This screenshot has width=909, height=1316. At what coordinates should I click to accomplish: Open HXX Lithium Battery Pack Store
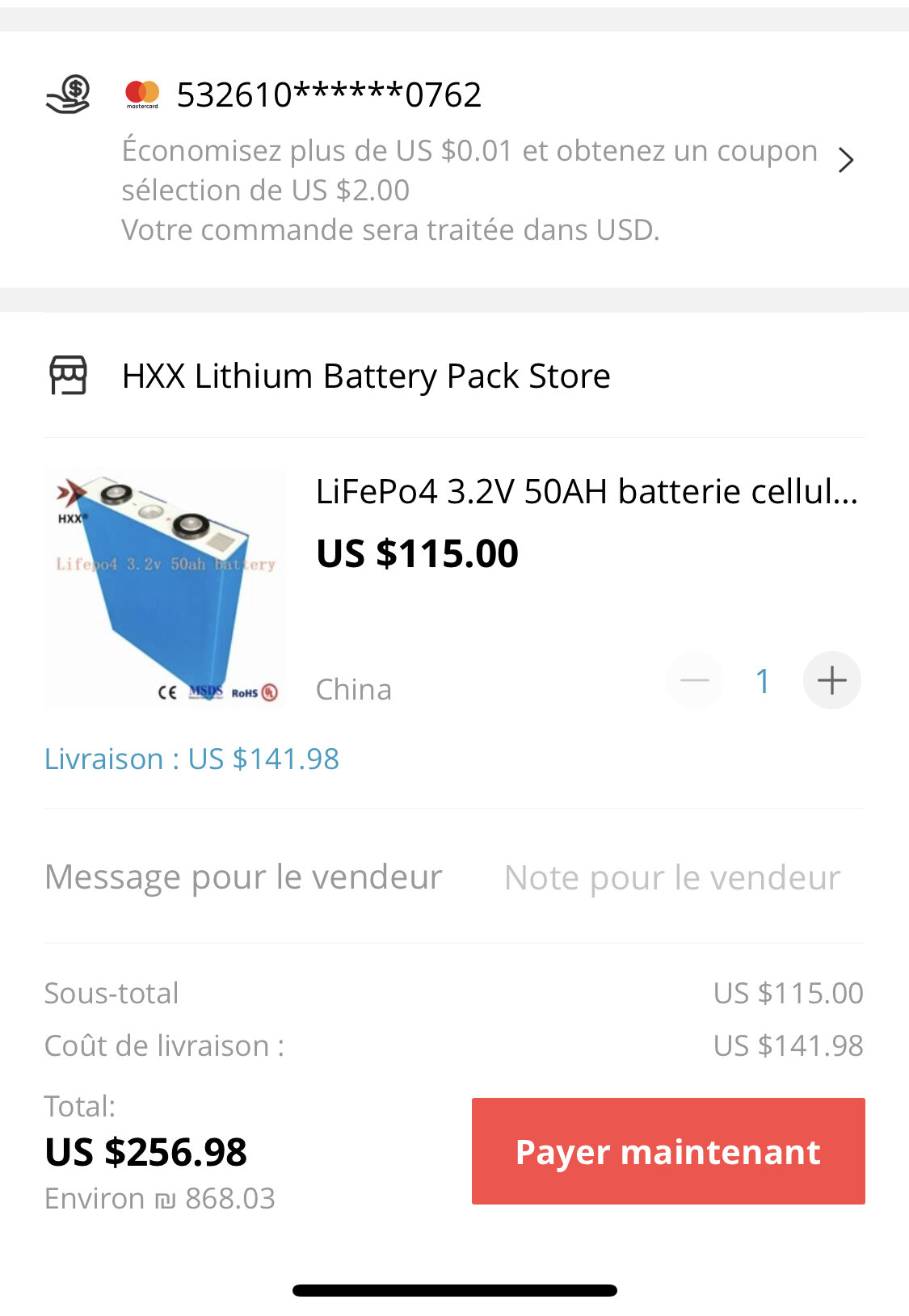tap(365, 376)
